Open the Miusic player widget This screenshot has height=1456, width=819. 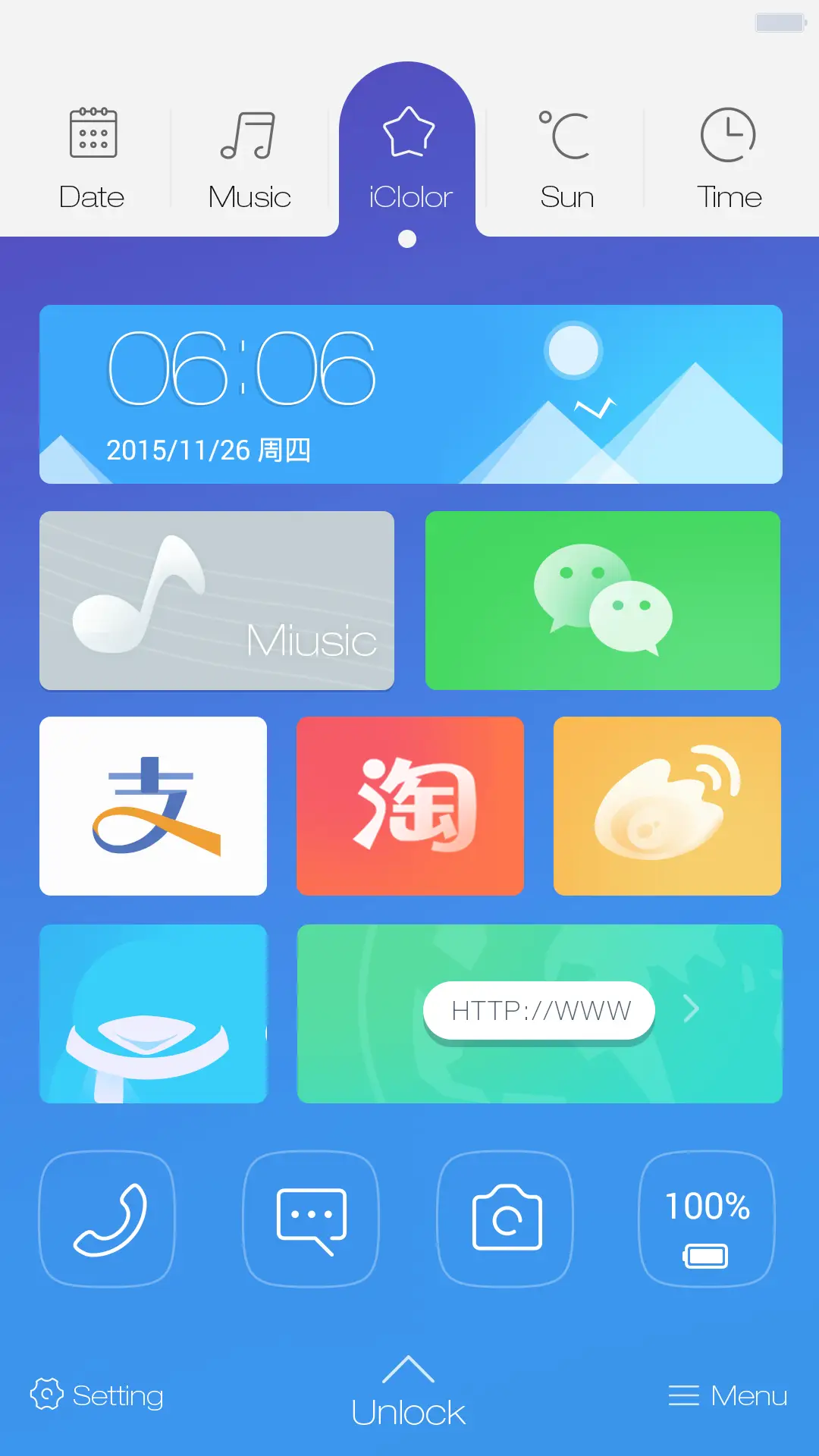pyautogui.click(x=218, y=601)
